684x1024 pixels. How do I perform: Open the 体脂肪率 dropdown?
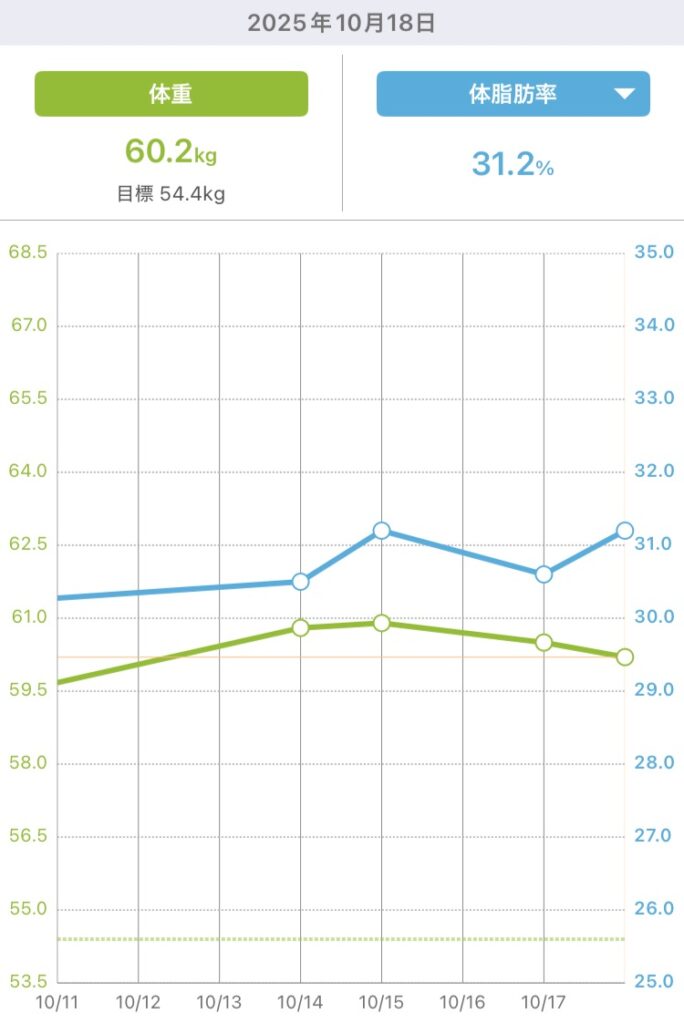pos(513,94)
